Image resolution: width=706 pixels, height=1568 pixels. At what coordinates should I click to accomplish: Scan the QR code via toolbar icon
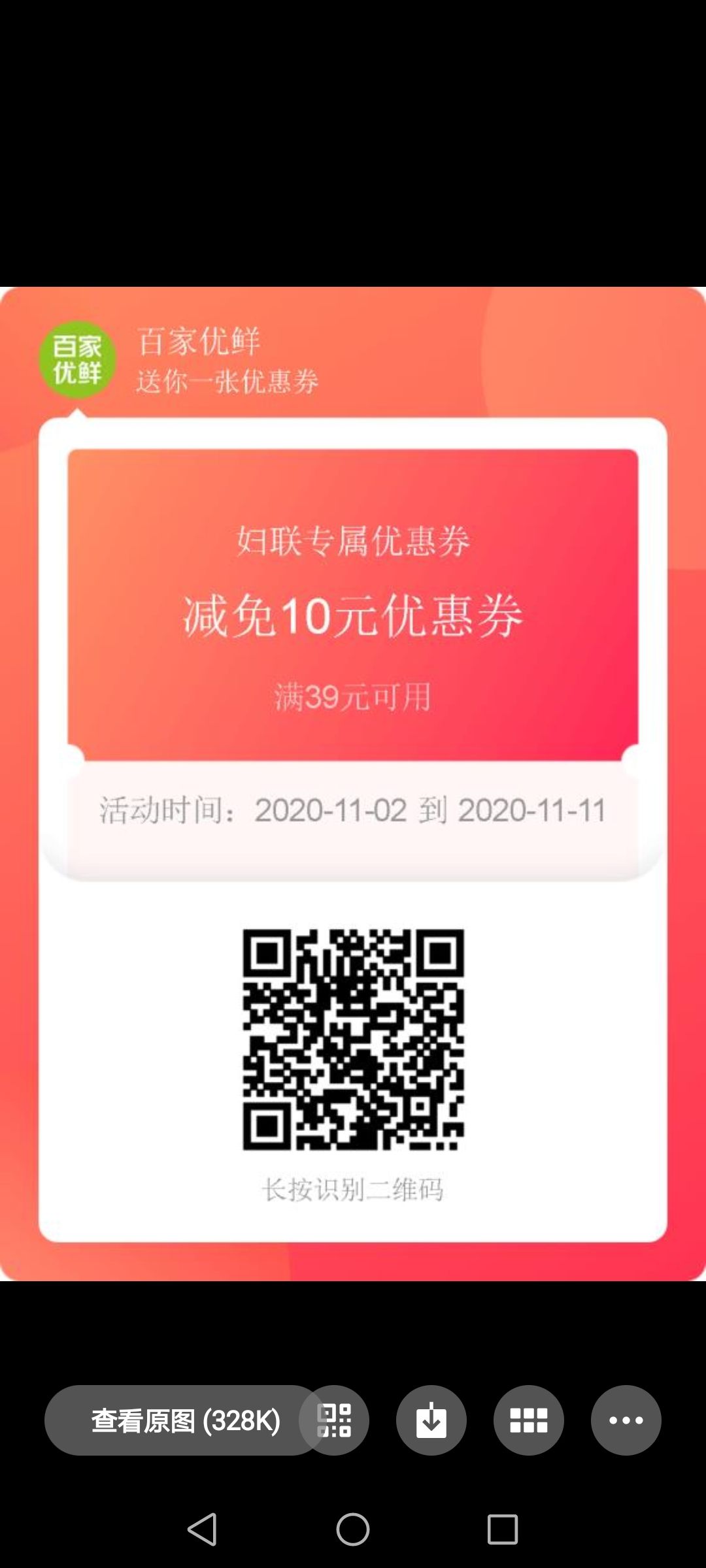(335, 1420)
